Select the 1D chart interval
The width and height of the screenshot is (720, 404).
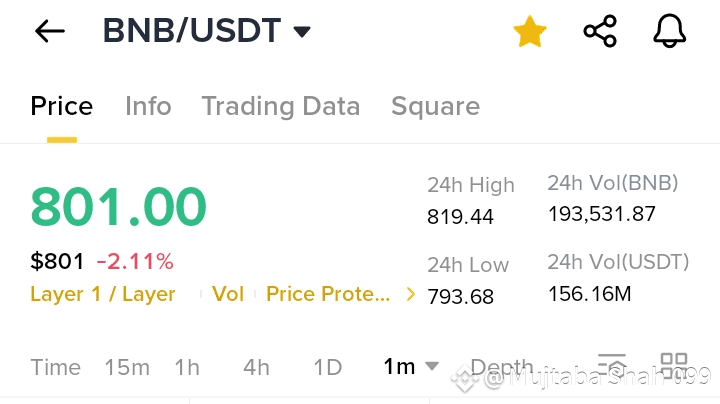(327, 367)
